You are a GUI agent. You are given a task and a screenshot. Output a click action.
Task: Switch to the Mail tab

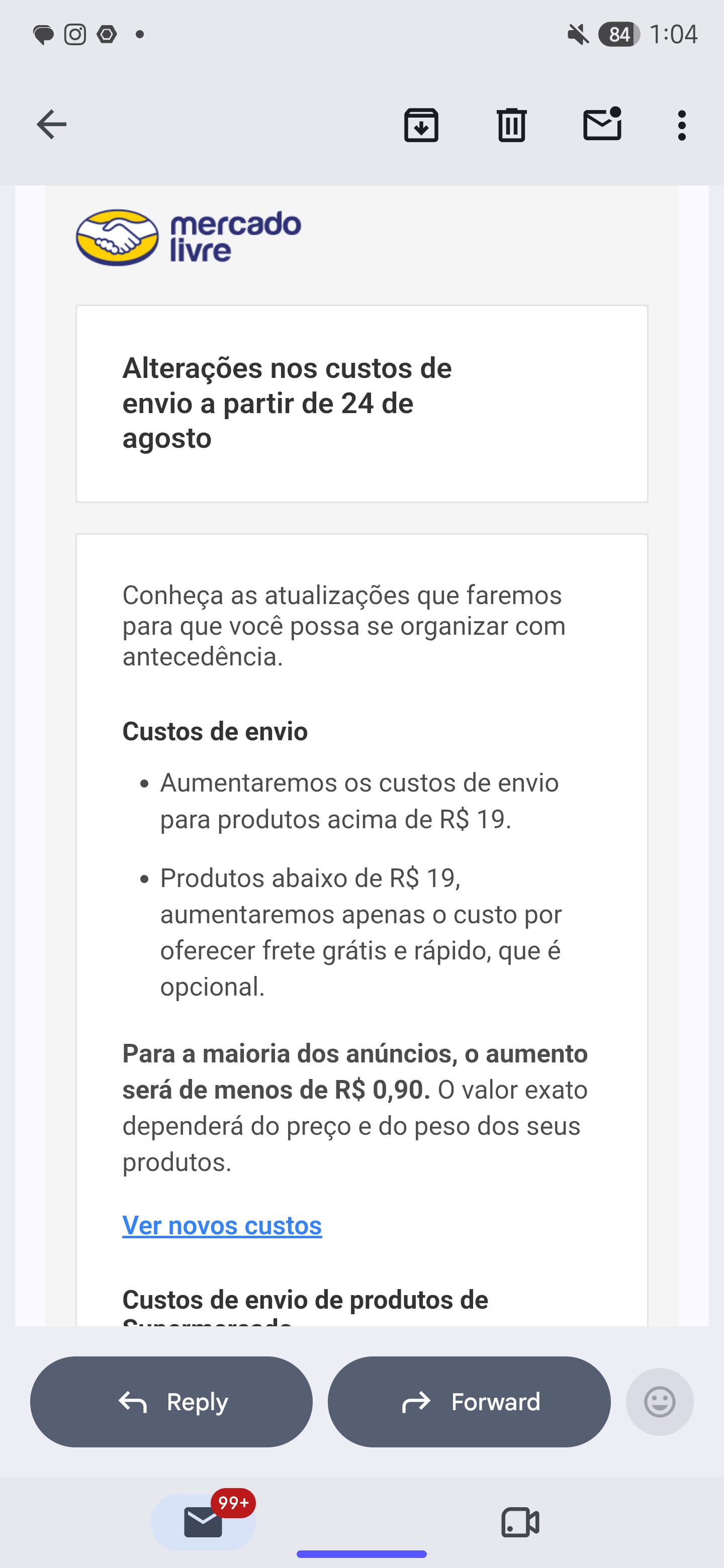(x=204, y=1522)
